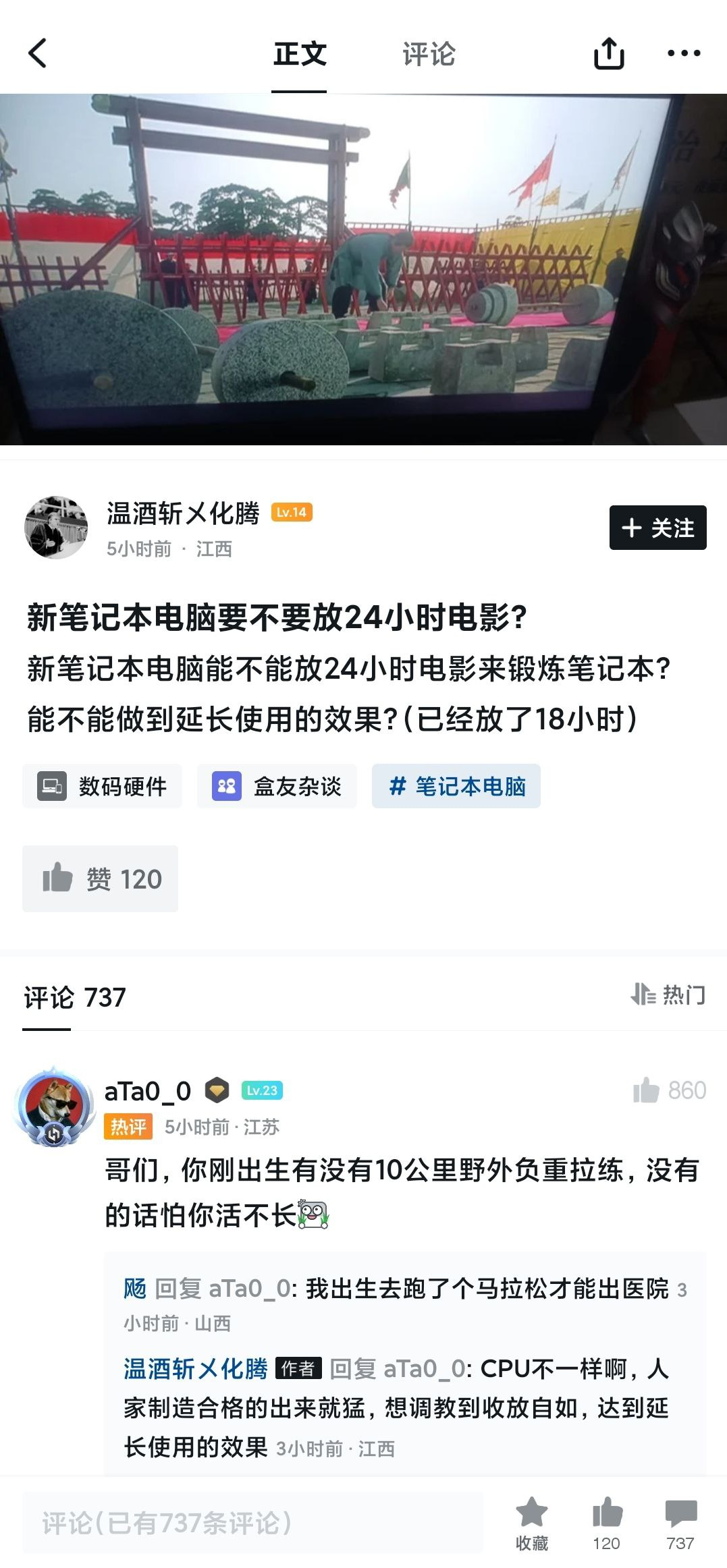
Task: Go back using the top-left arrow
Action: [38, 53]
